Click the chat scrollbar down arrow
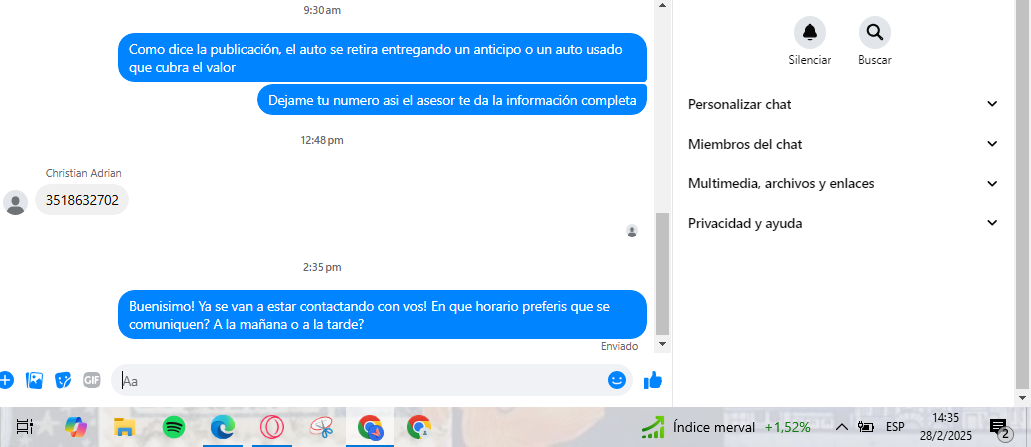 661,342
